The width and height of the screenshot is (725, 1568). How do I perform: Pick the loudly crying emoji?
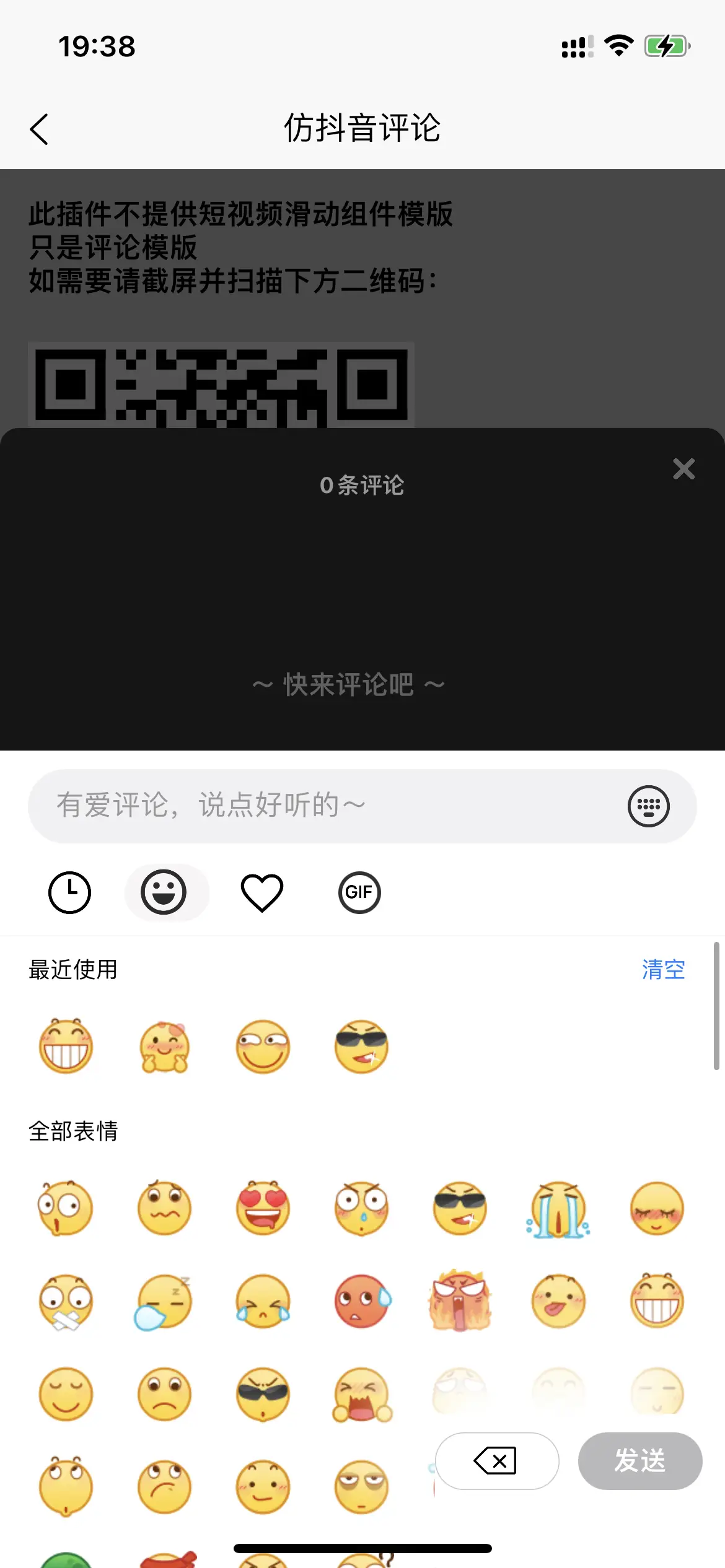(558, 1209)
